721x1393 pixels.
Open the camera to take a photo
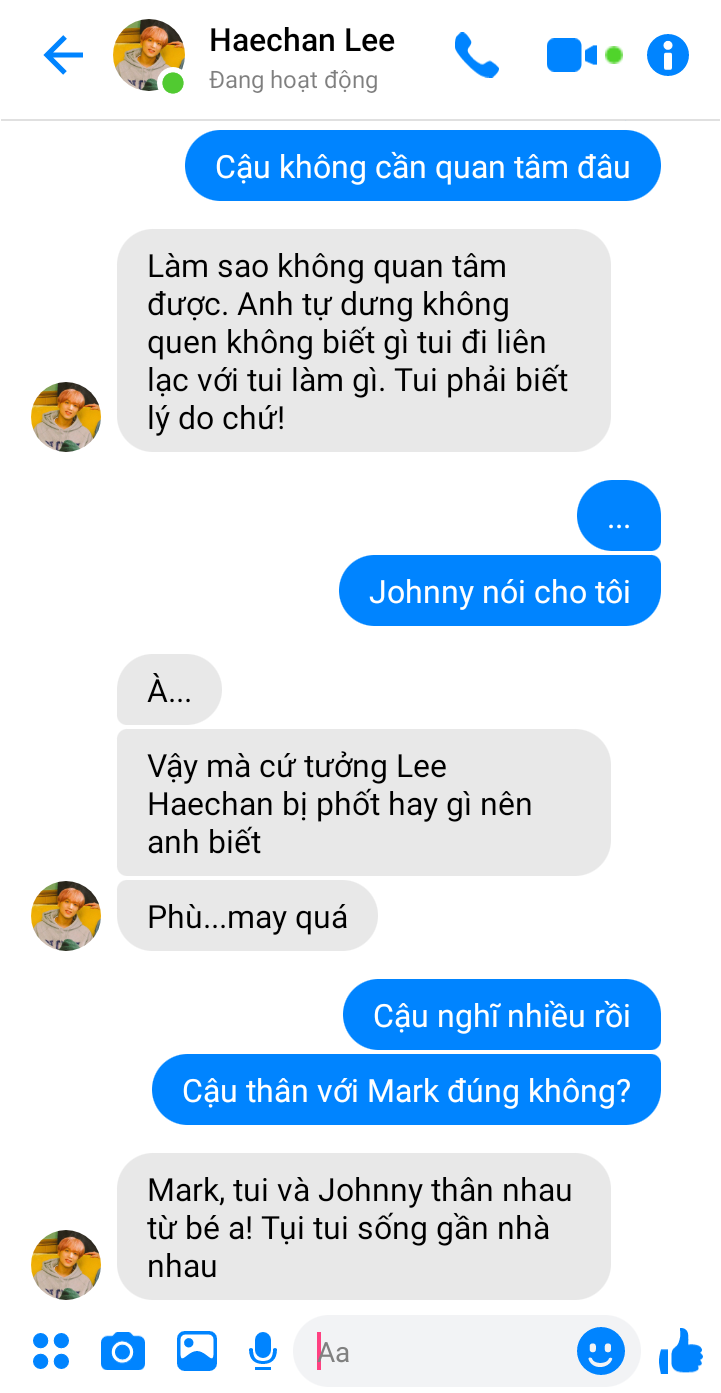[x=123, y=1352]
